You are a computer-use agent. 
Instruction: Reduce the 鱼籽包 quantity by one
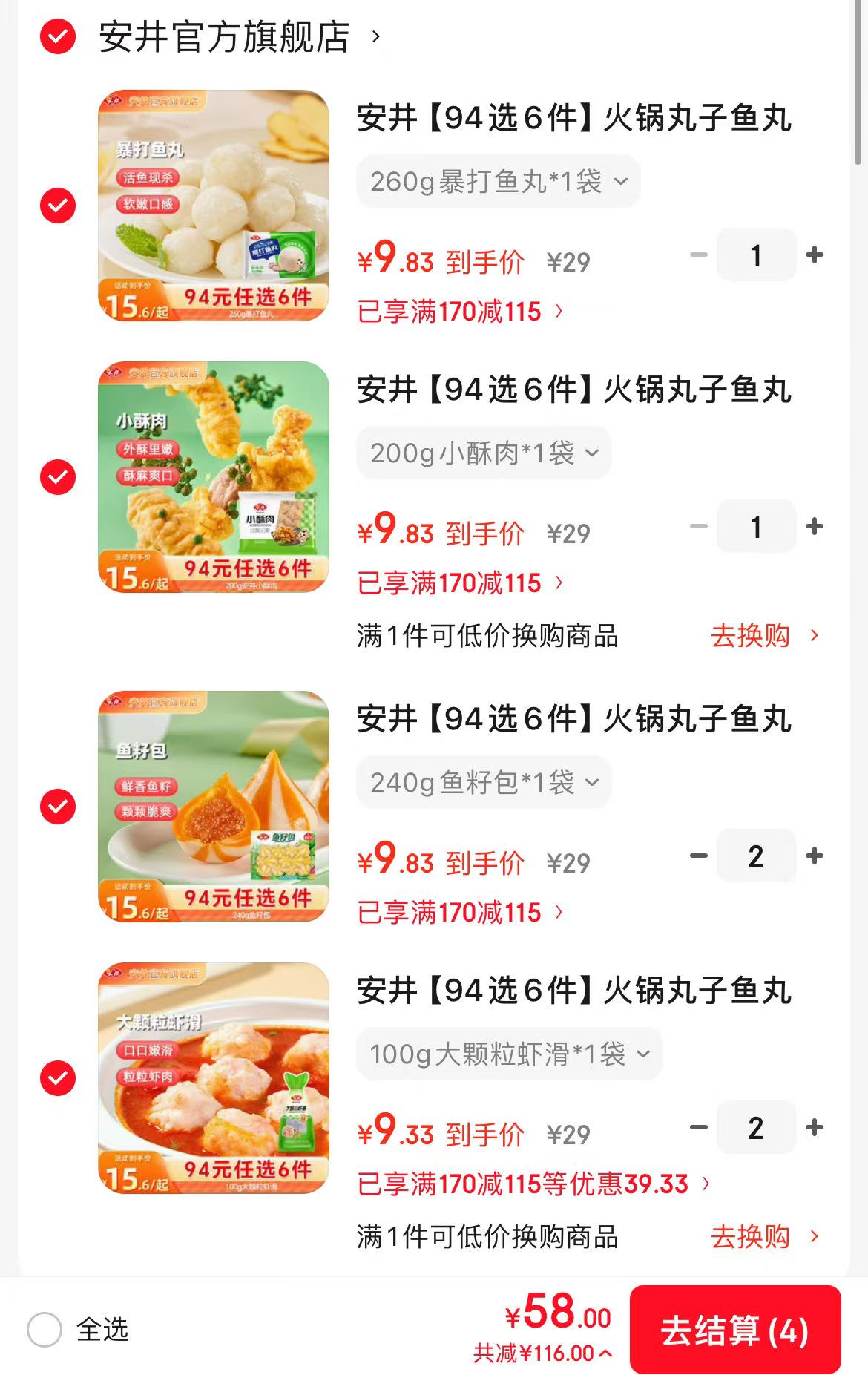point(698,856)
